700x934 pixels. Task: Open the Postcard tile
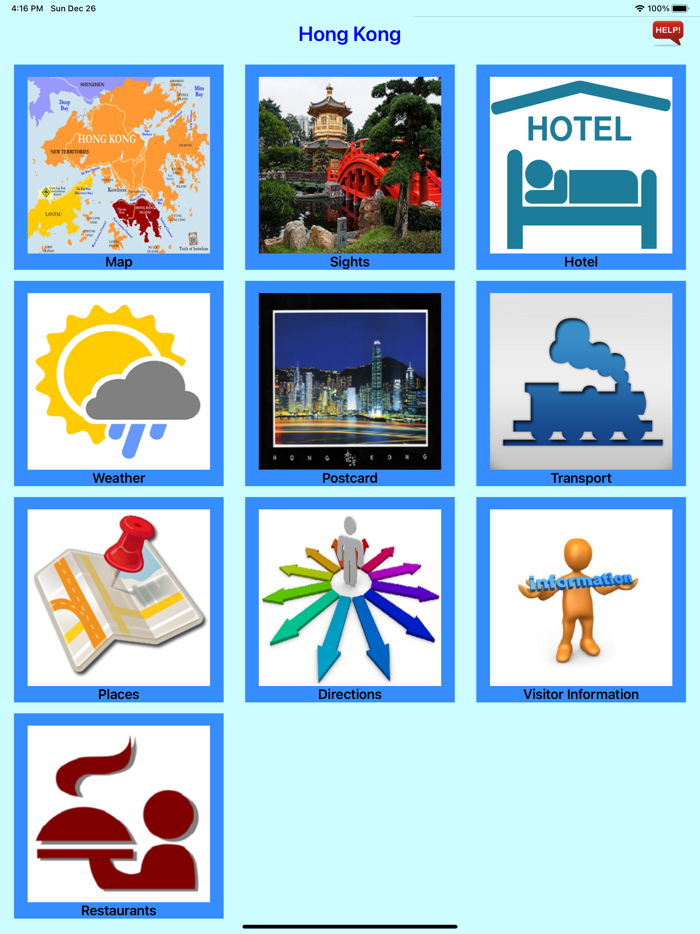(x=350, y=382)
